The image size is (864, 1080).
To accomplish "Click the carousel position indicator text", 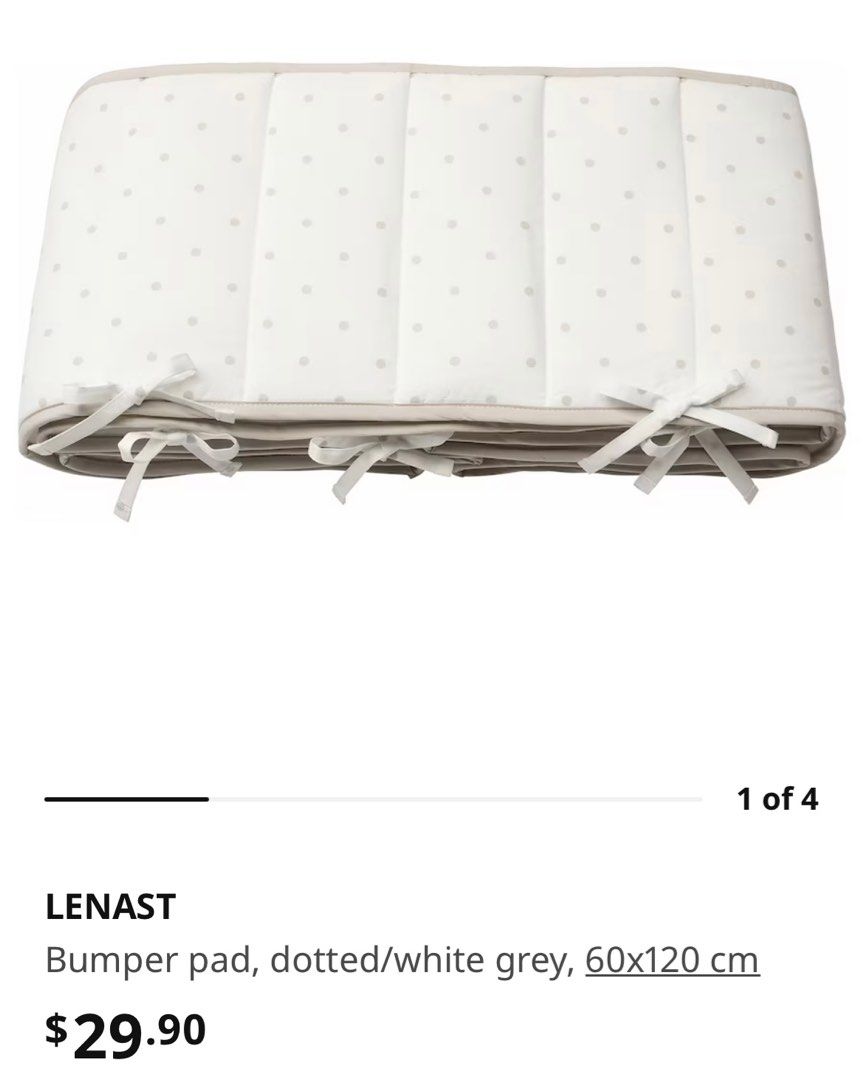I will coord(778,798).
